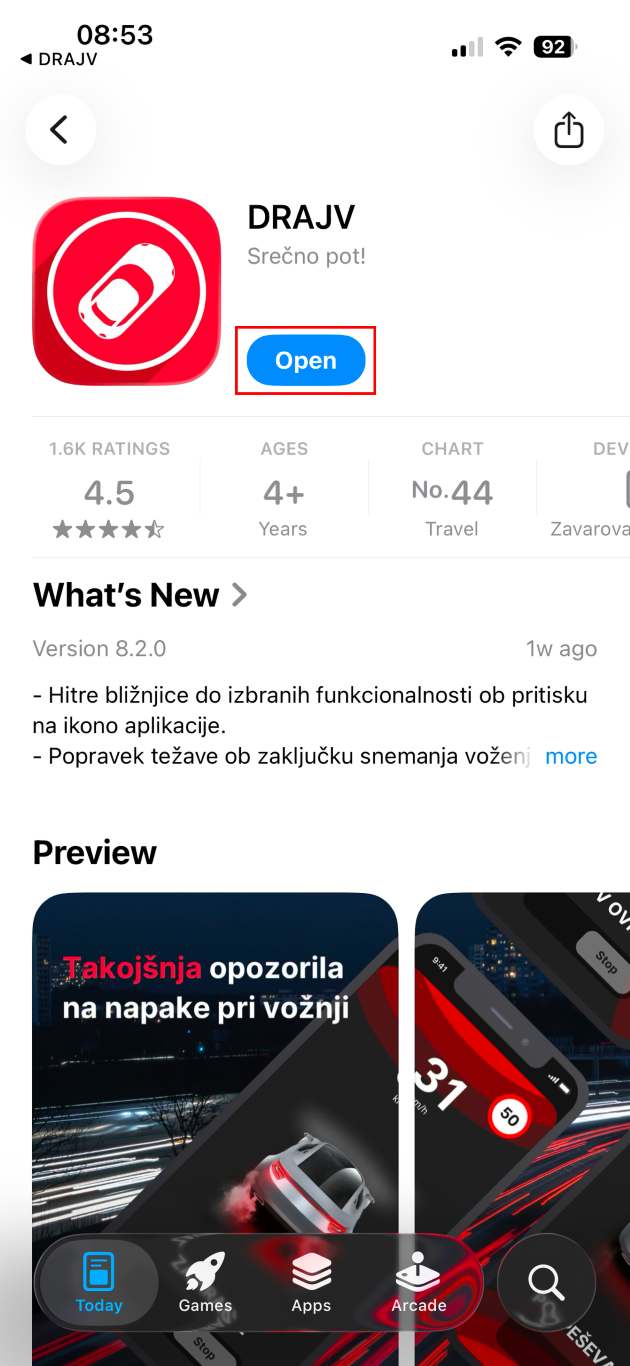630x1366 pixels.
Task: Open What's New version history
Action: pos(140,595)
